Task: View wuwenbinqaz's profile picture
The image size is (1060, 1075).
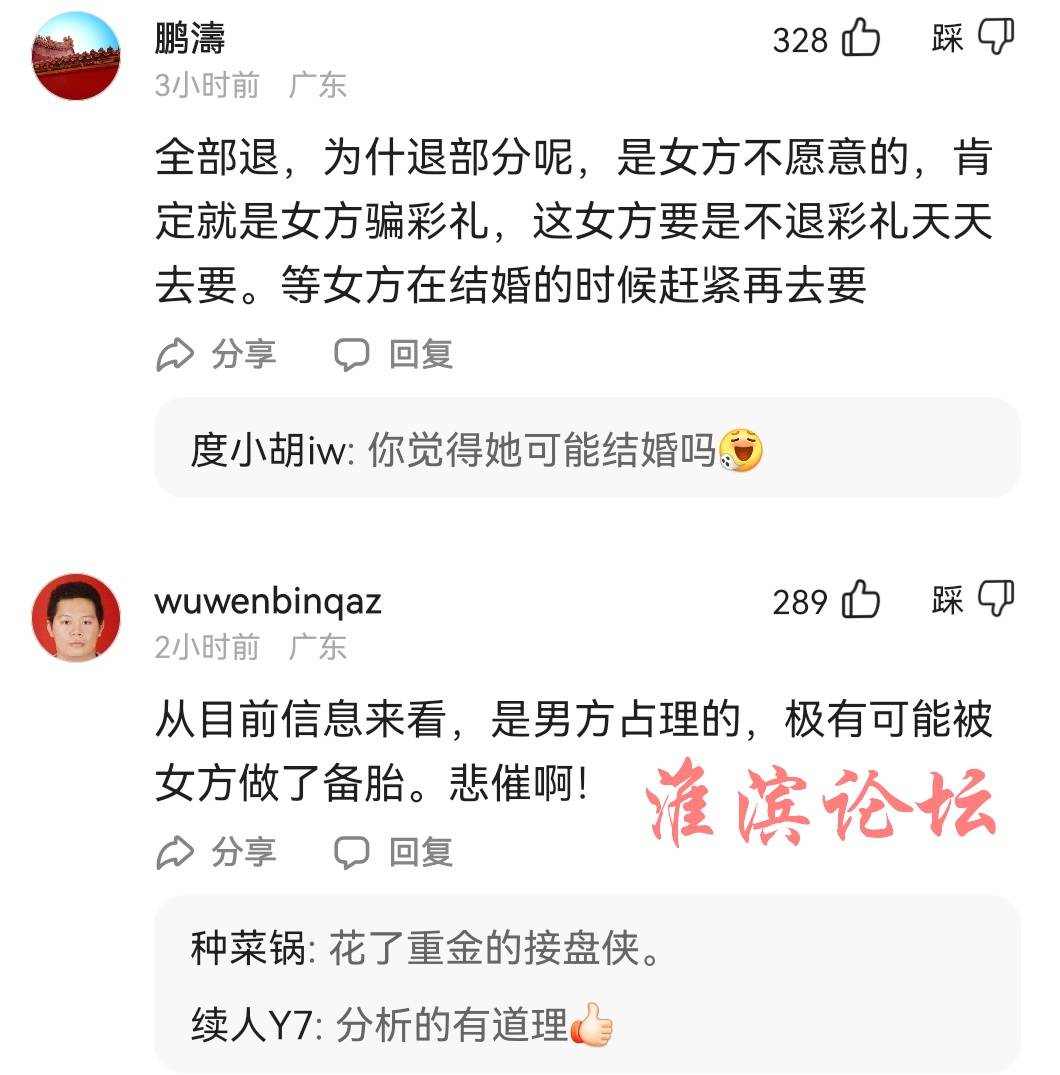Action: [x=76, y=617]
